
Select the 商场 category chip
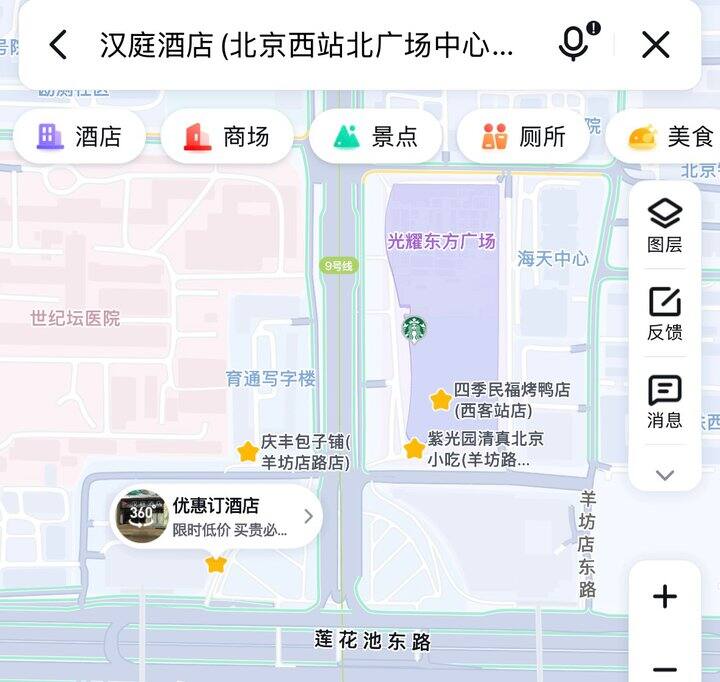[227, 137]
